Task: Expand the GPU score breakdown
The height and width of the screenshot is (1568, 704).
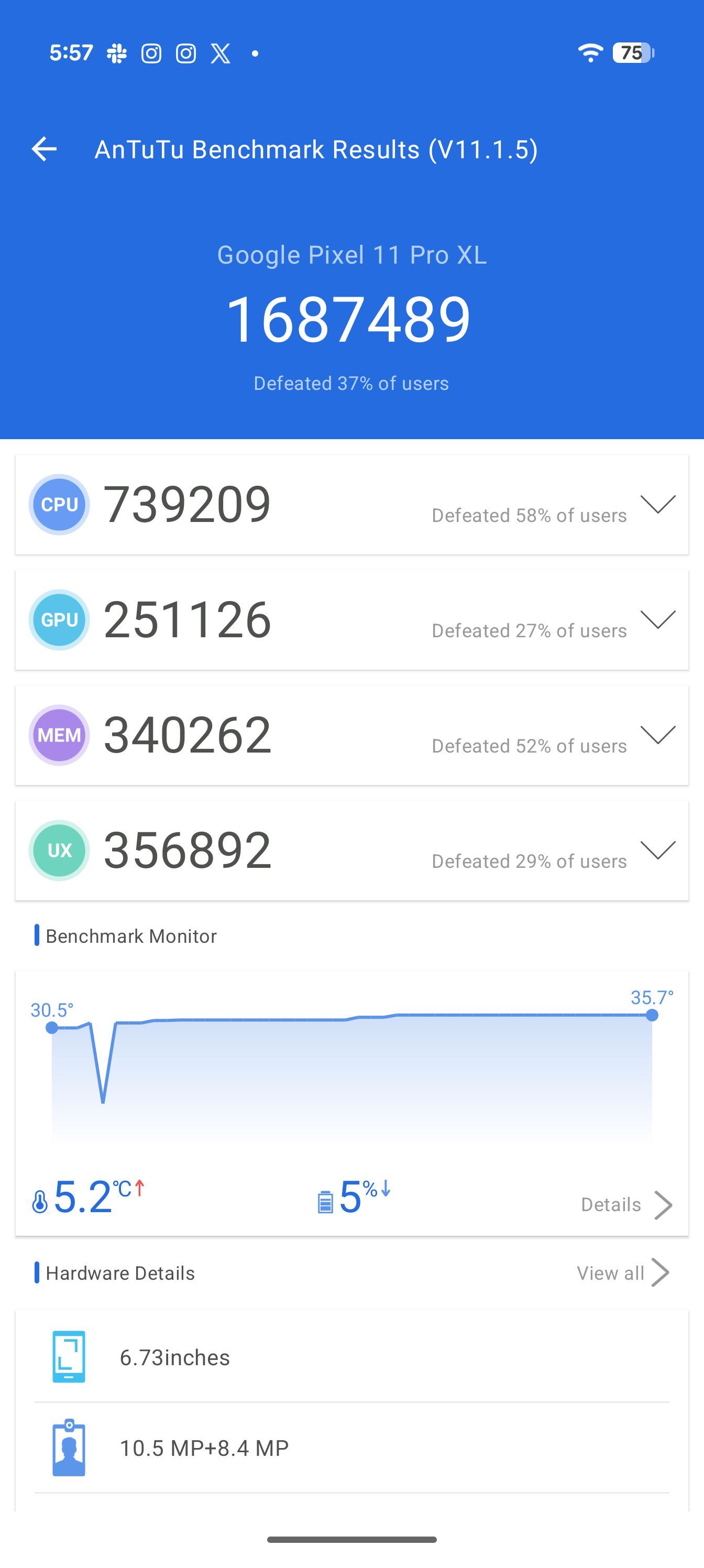Action: [658, 619]
